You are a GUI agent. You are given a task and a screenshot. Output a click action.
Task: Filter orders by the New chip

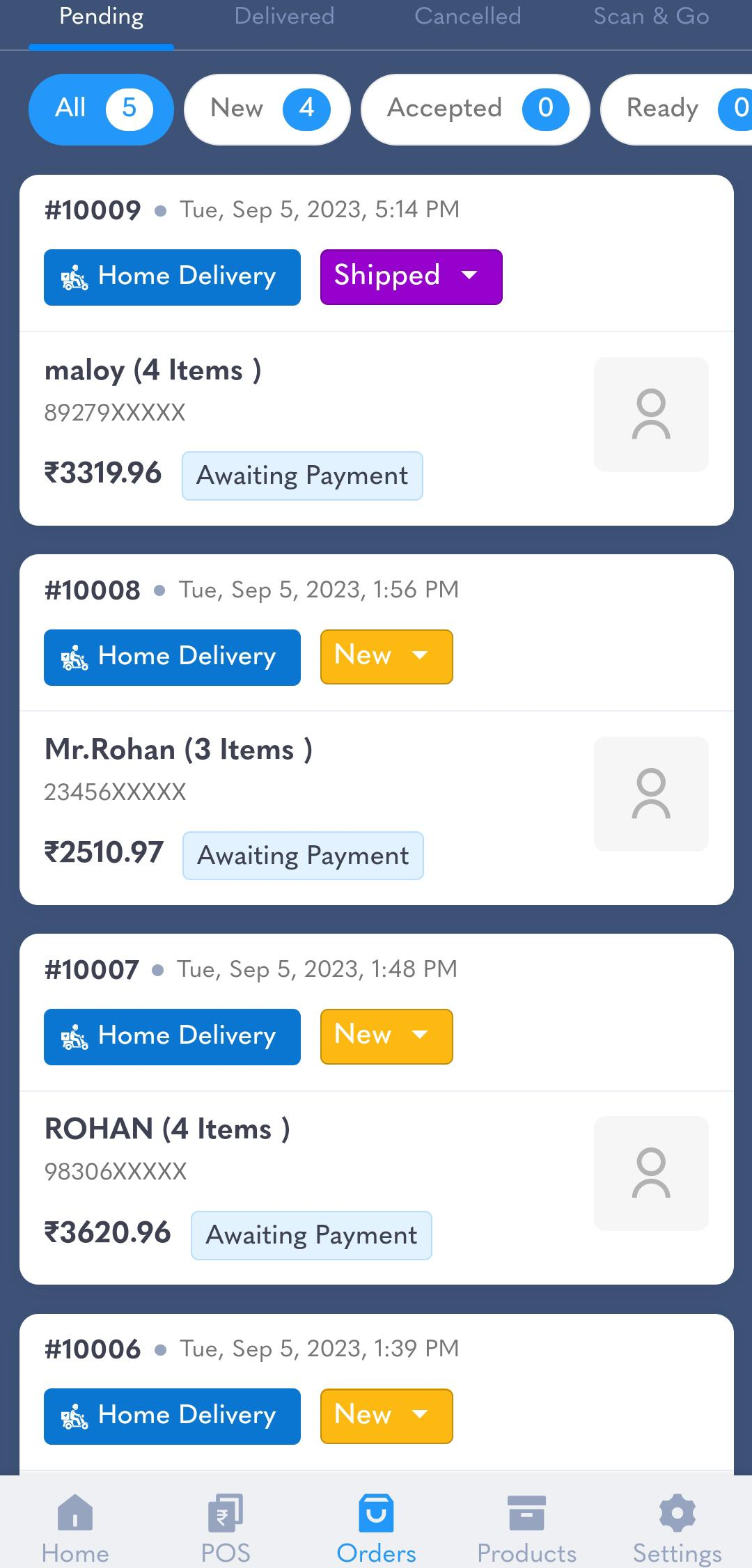click(267, 109)
